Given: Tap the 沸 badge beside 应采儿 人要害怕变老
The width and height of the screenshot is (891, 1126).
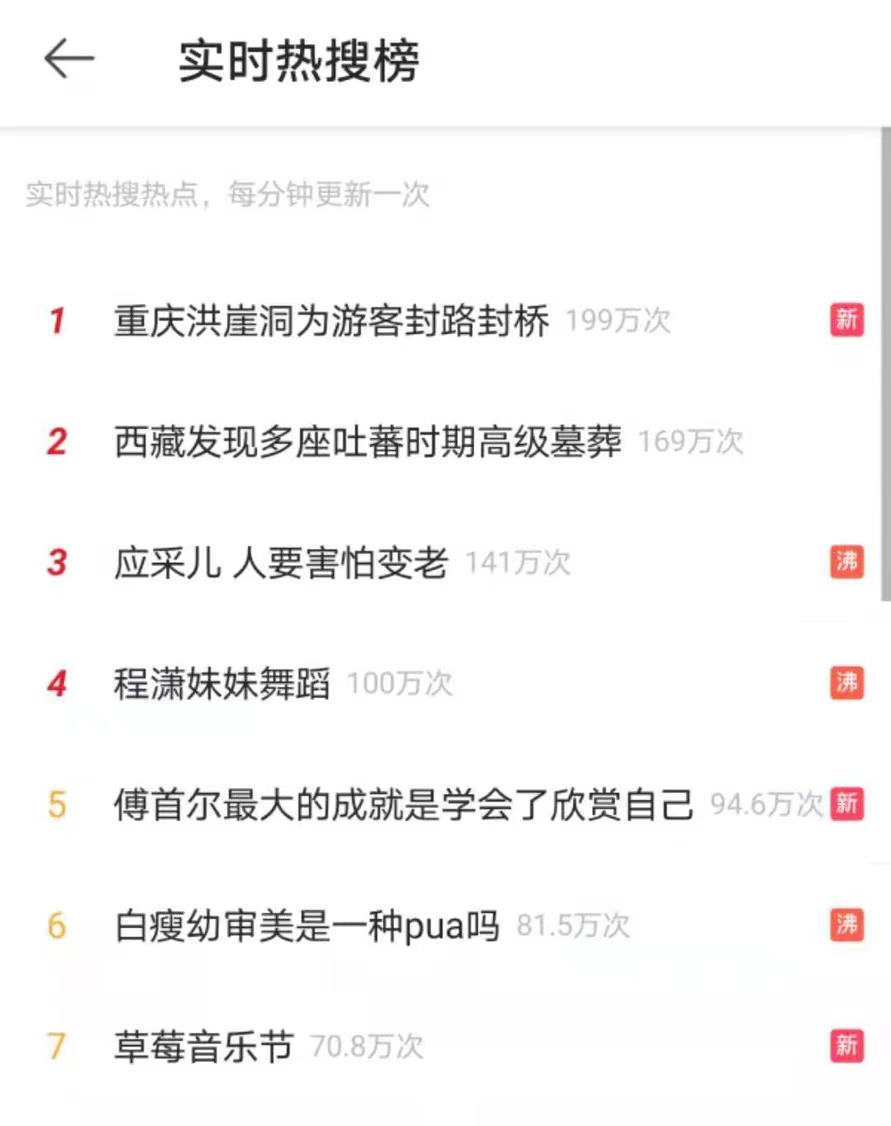Looking at the screenshot, I should point(847,563).
